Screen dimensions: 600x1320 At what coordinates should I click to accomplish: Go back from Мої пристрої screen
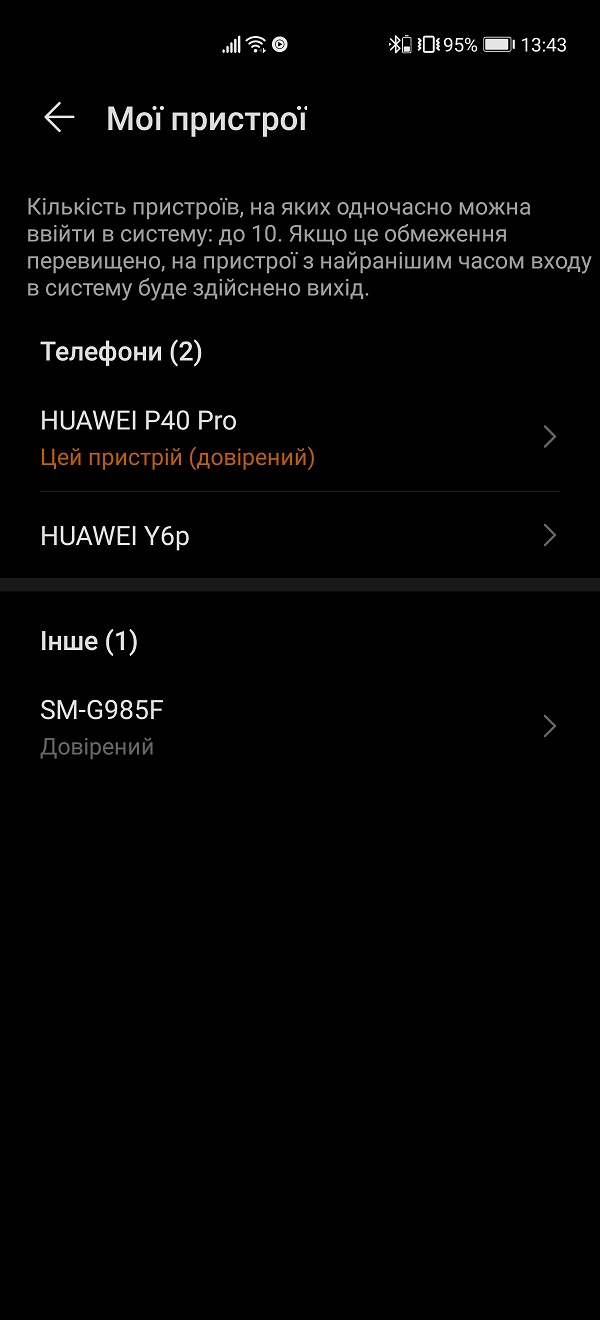(x=59, y=118)
